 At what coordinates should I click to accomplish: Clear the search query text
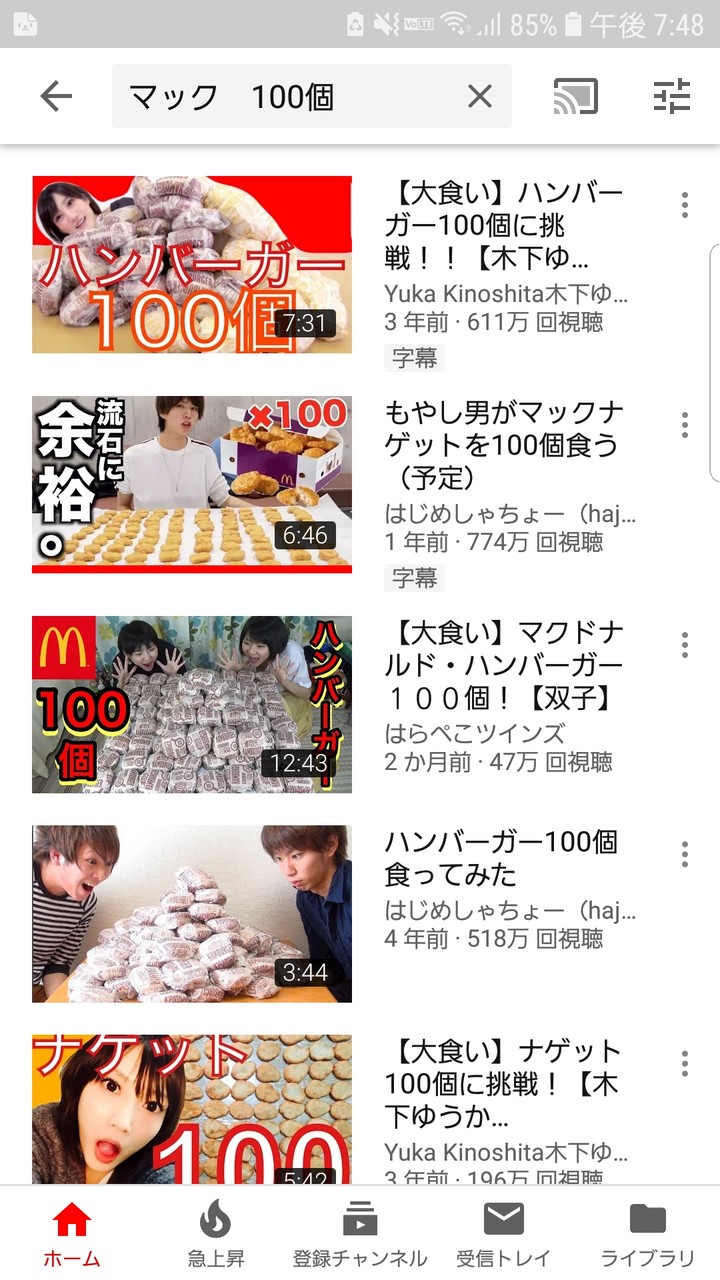coord(480,97)
